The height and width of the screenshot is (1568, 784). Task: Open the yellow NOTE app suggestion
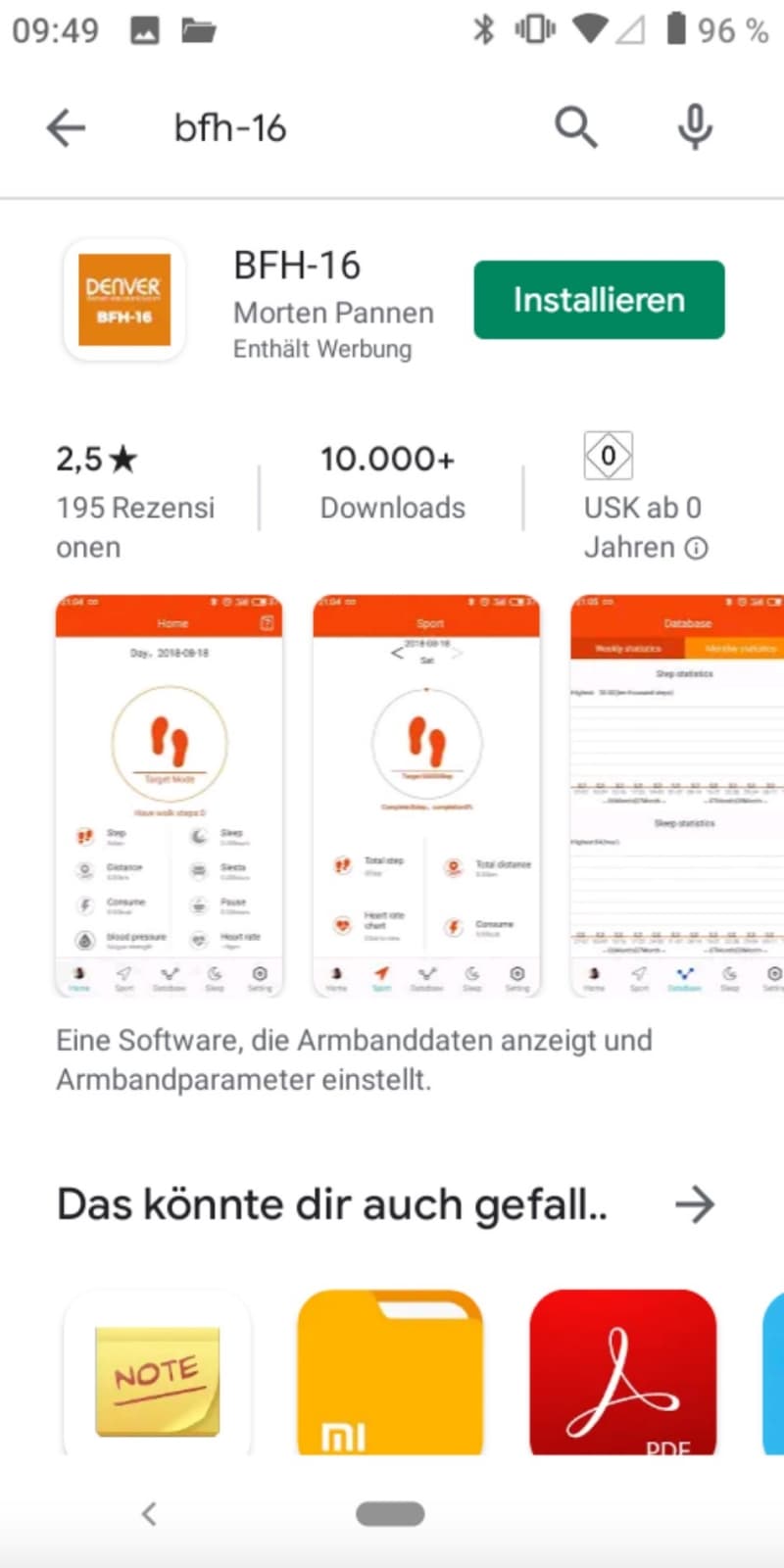pos(157,1372)
